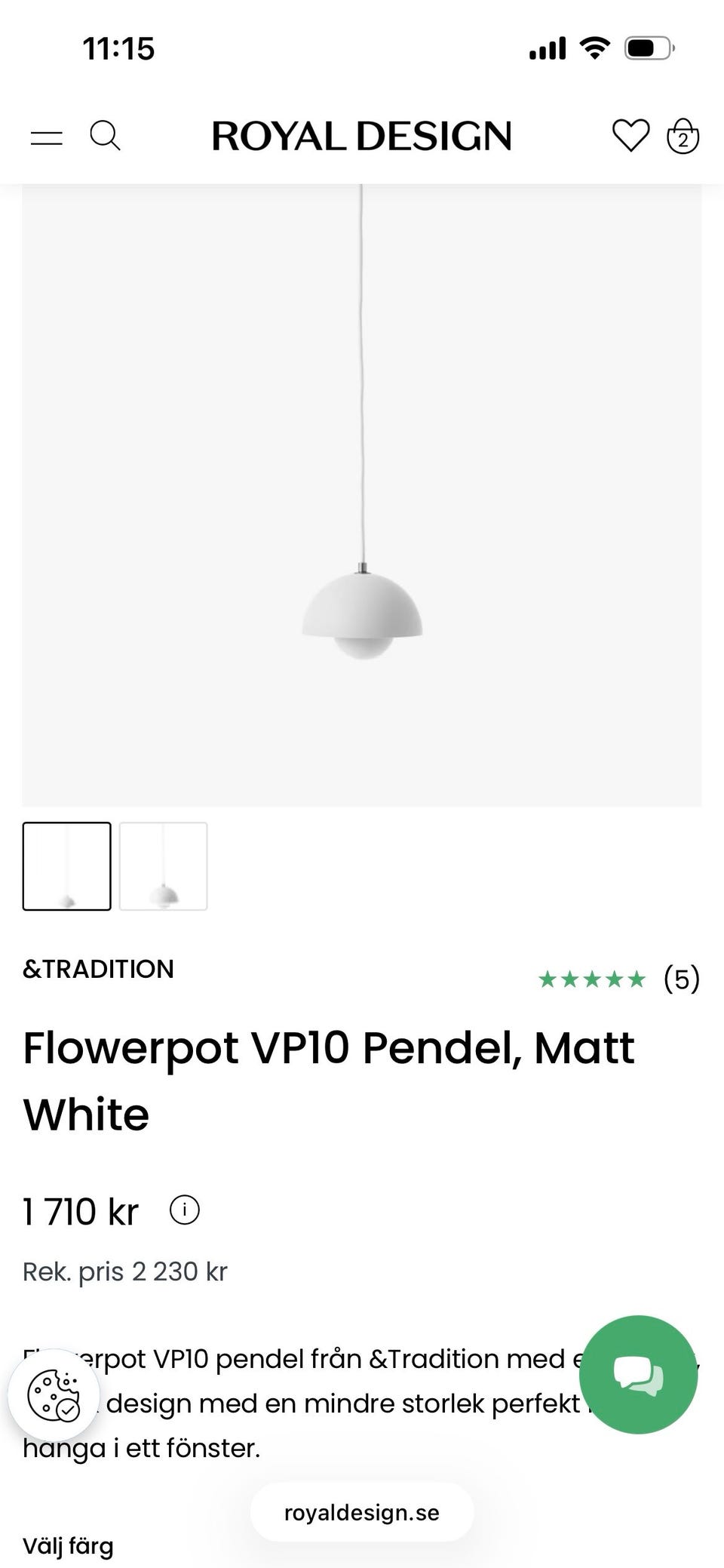Open the hamburger navigation menu
Image resolution: width=724 pixels, height=1568 pixels.
click(x=46, y=137)
